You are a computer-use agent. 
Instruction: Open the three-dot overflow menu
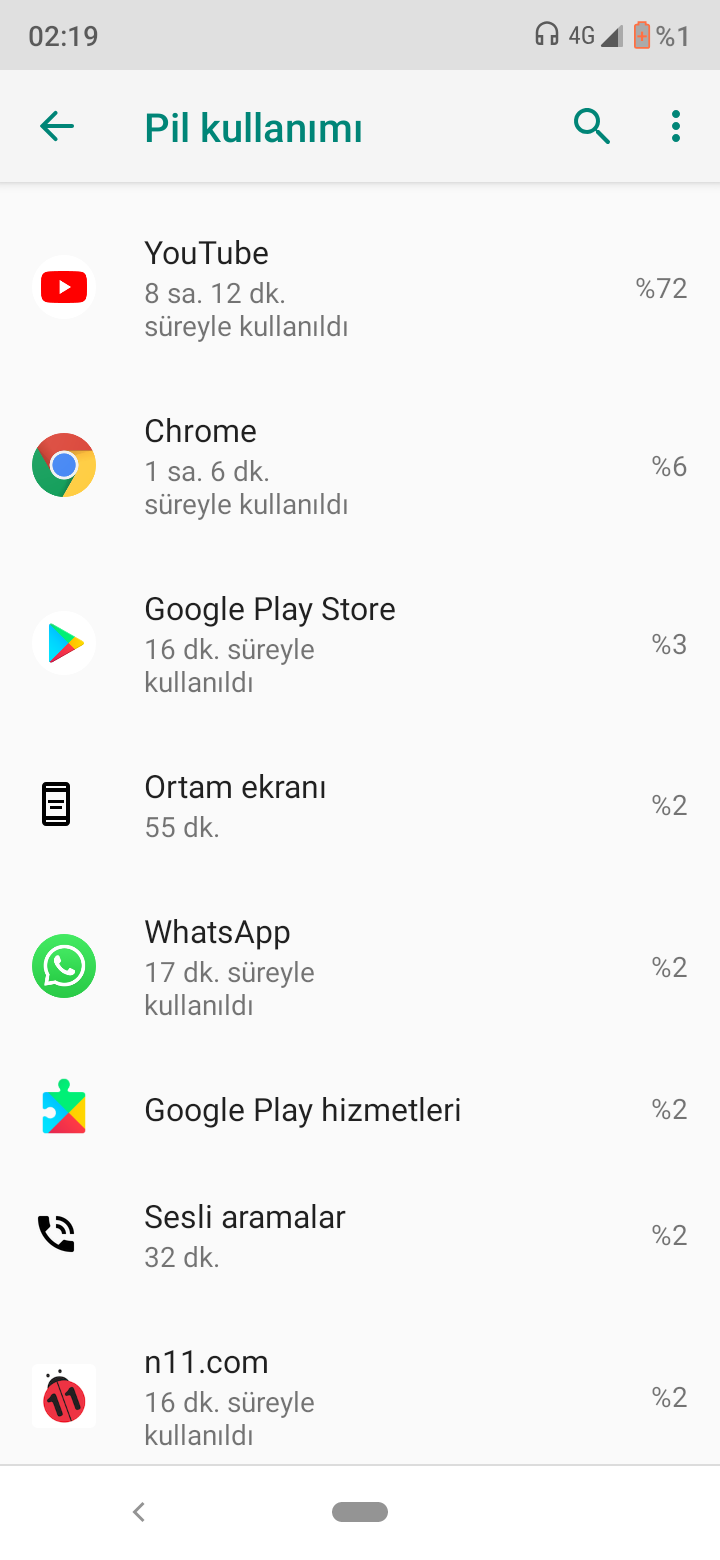(676, 127)
